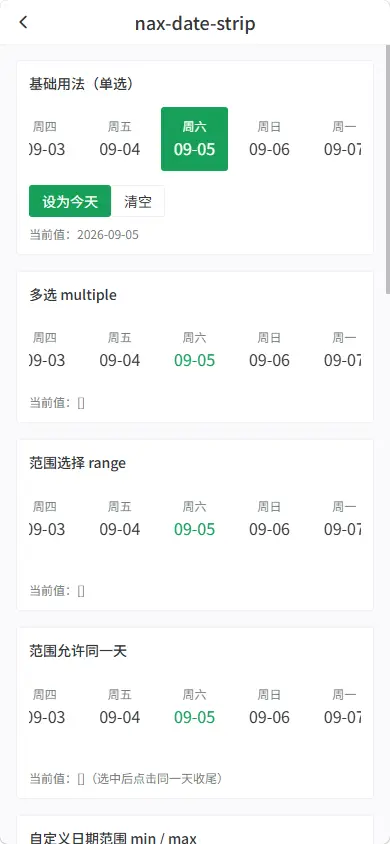Pick 09-06 in the 多选 multiple strip

[269, 350]
